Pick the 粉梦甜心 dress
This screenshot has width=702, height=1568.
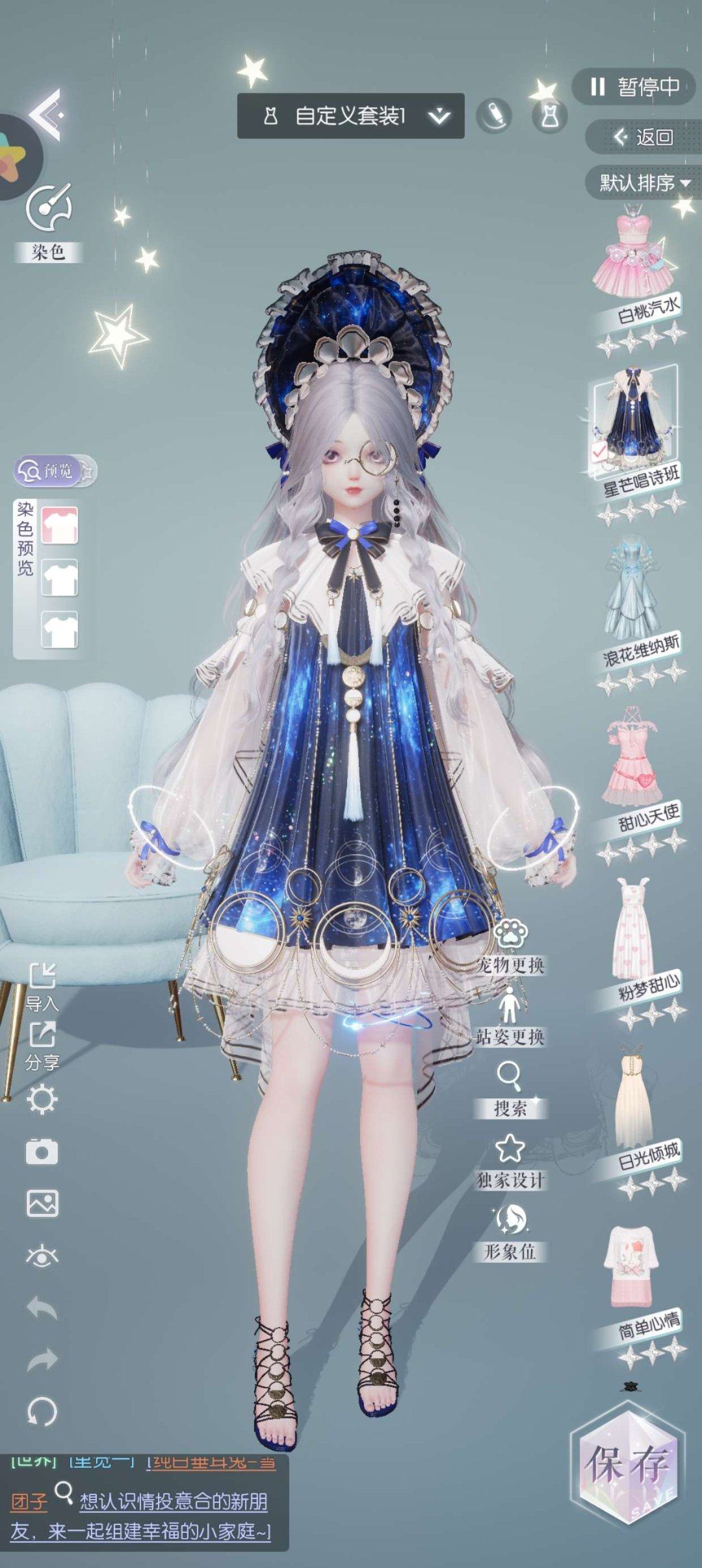click(632, 929)
